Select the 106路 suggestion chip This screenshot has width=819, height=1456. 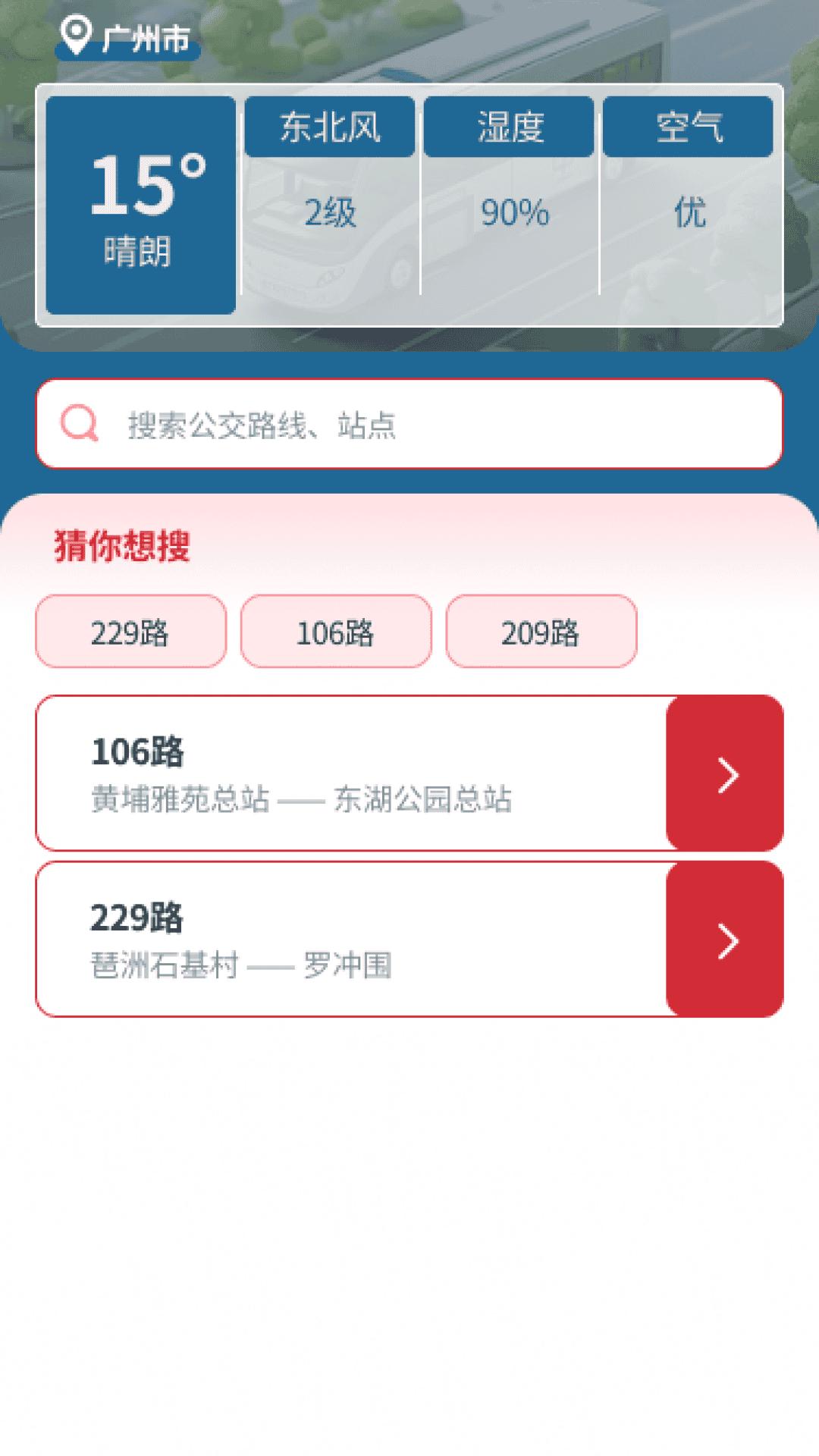click(336, 631)
